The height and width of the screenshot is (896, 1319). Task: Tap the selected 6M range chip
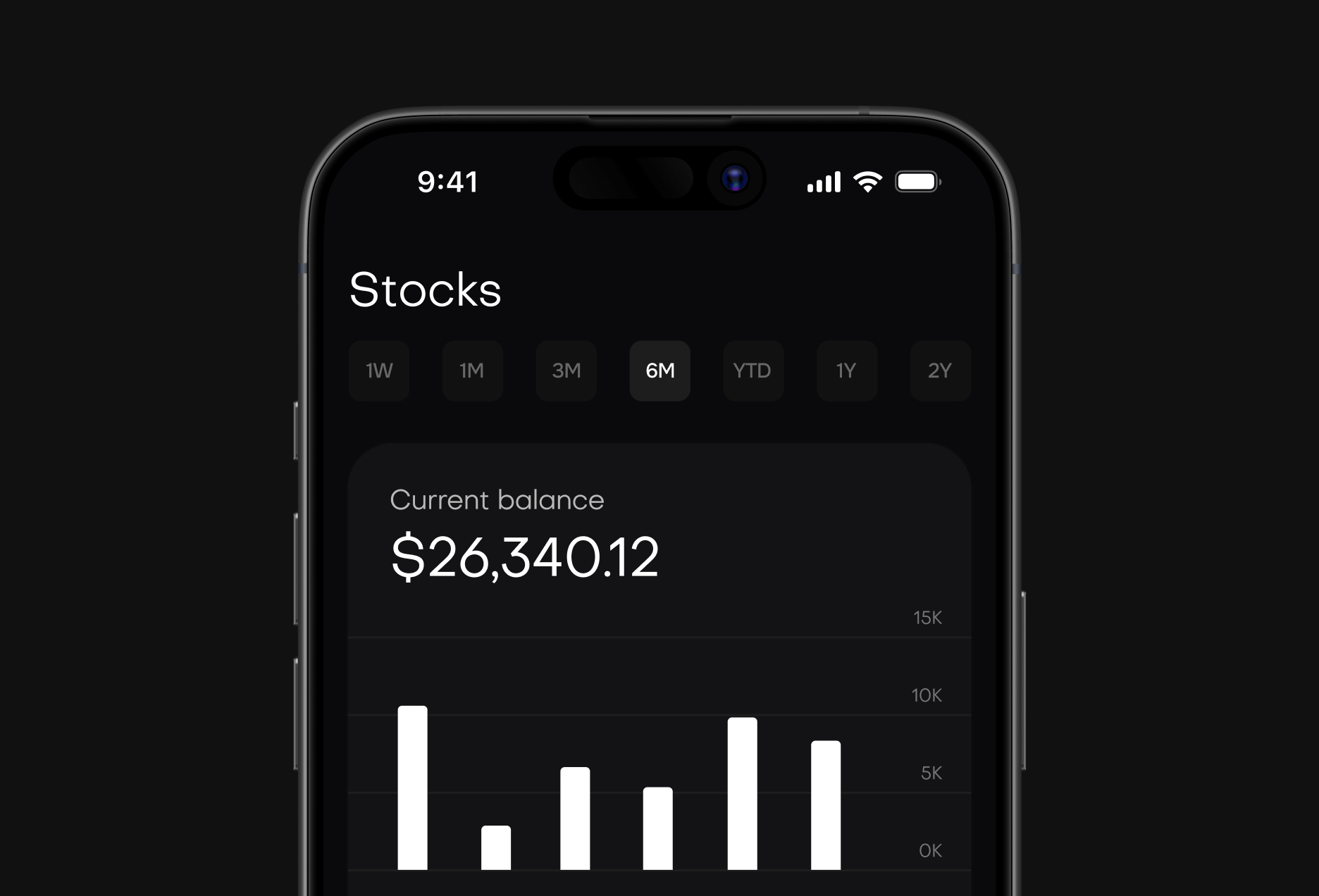click(x=659, y=371)
